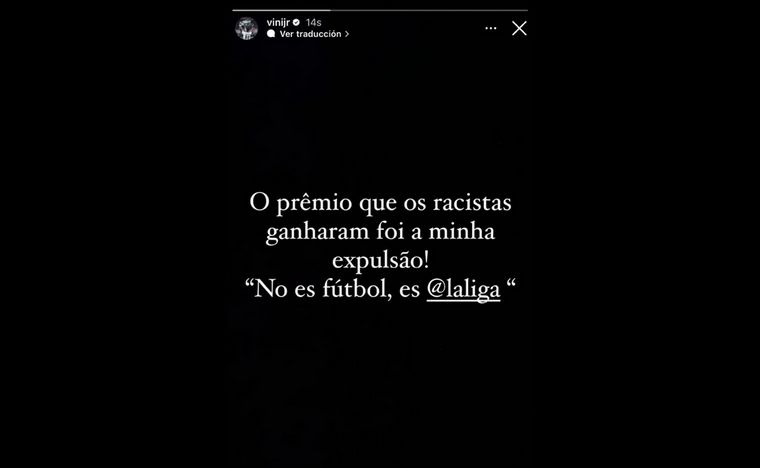This screenshot has height=468, width=760.
Task: Tap Ver traducción to translate the story
Action: (x=313, y=34)
